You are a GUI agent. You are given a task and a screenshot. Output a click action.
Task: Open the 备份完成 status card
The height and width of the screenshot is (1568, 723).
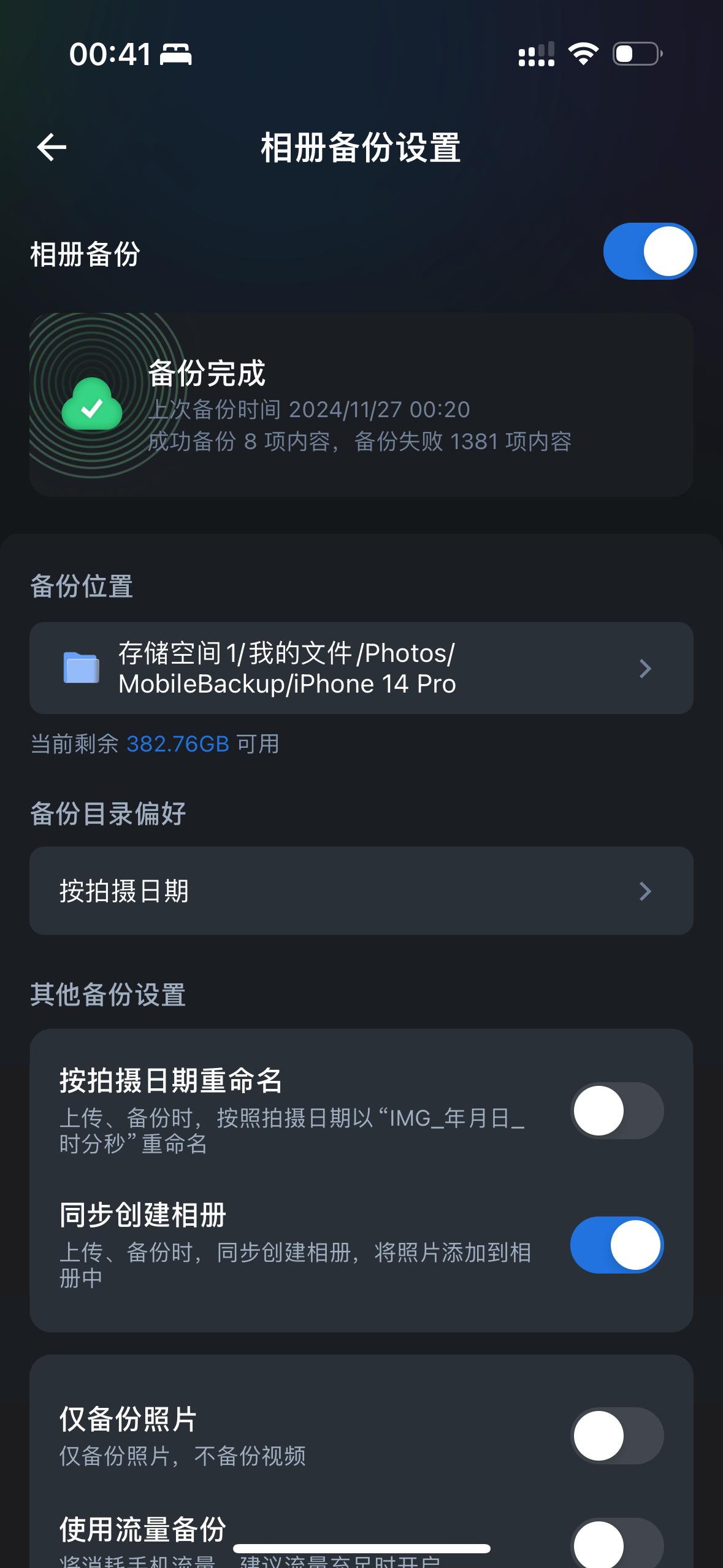point(361,405)
